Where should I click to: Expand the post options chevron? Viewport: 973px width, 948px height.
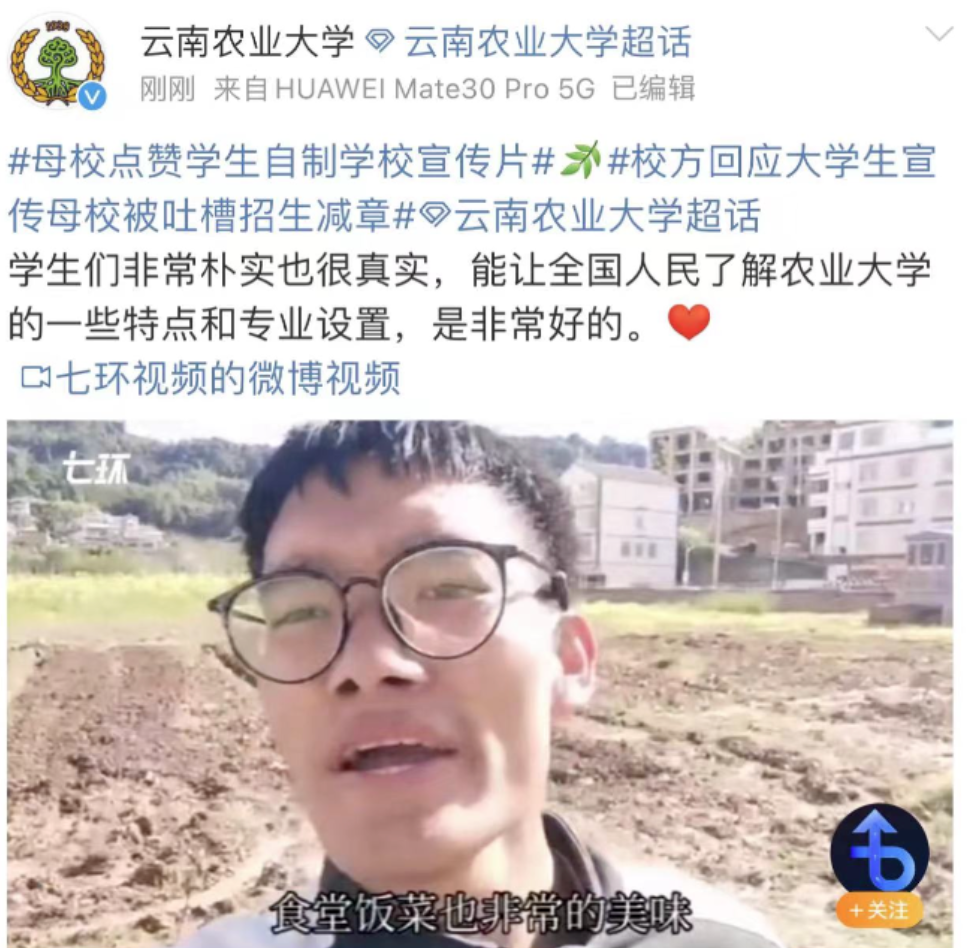pos(939,36)
